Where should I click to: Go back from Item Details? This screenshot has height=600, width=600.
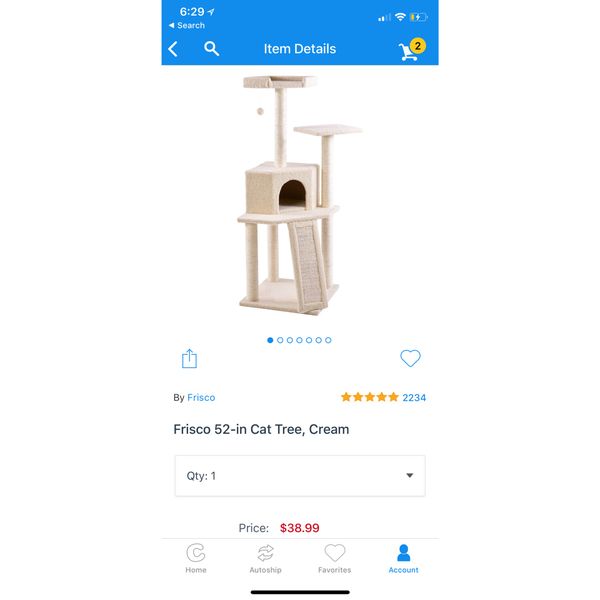[x=173, y=49]
